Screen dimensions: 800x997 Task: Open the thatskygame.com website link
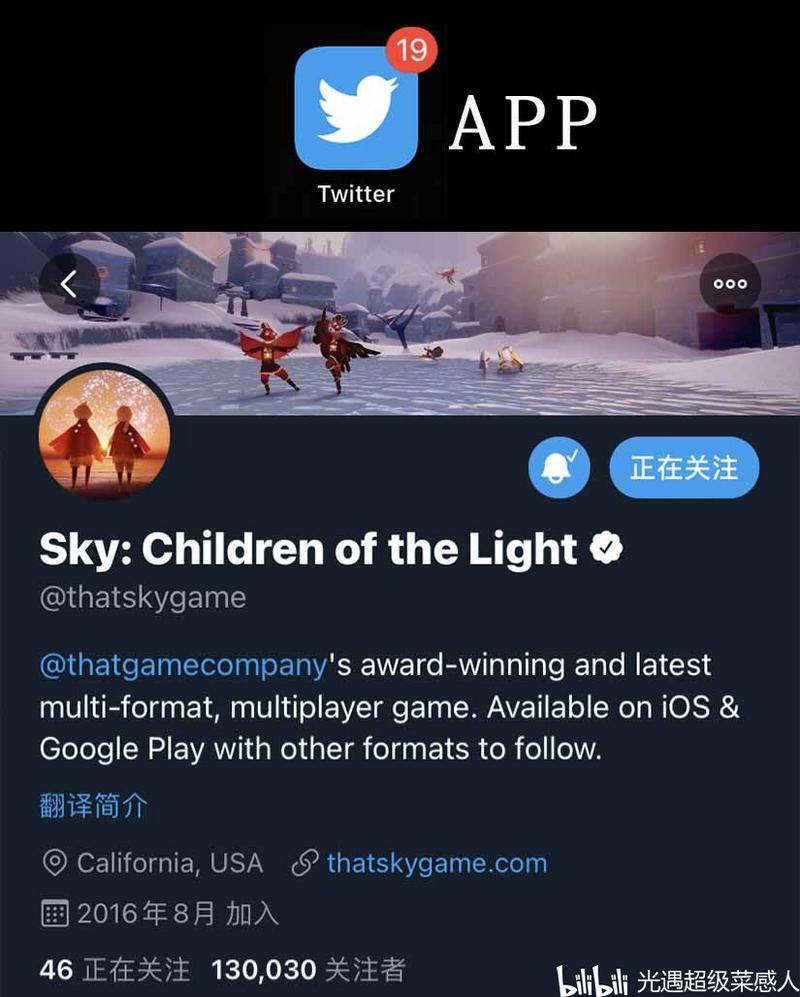tap(436, 863)
